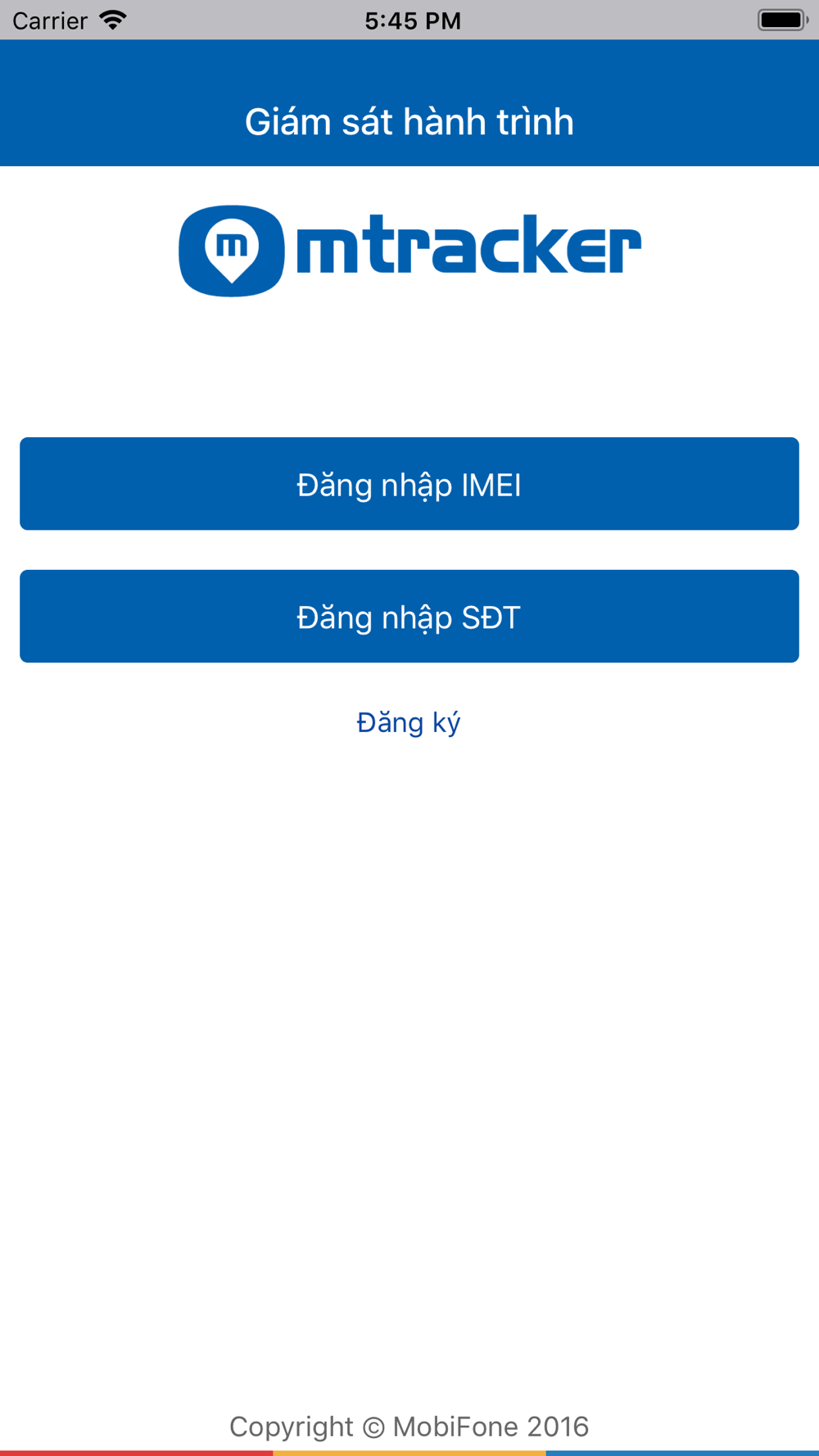Tap the Đăng nhập IMEI button
This screenshot has width=819, height=1456.
pyautogui.click(x=409, y=484)
